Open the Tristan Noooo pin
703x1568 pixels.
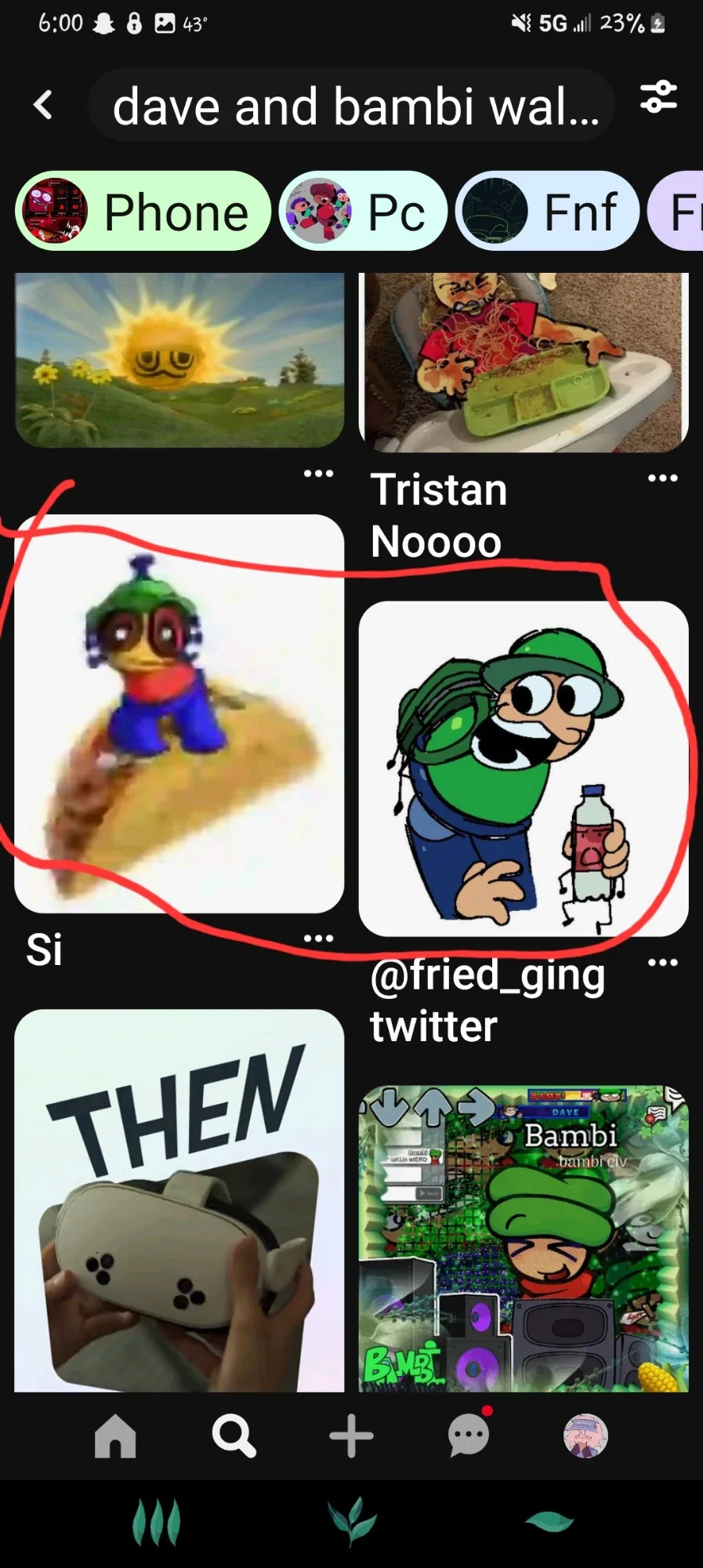click(x=524, y=362)
